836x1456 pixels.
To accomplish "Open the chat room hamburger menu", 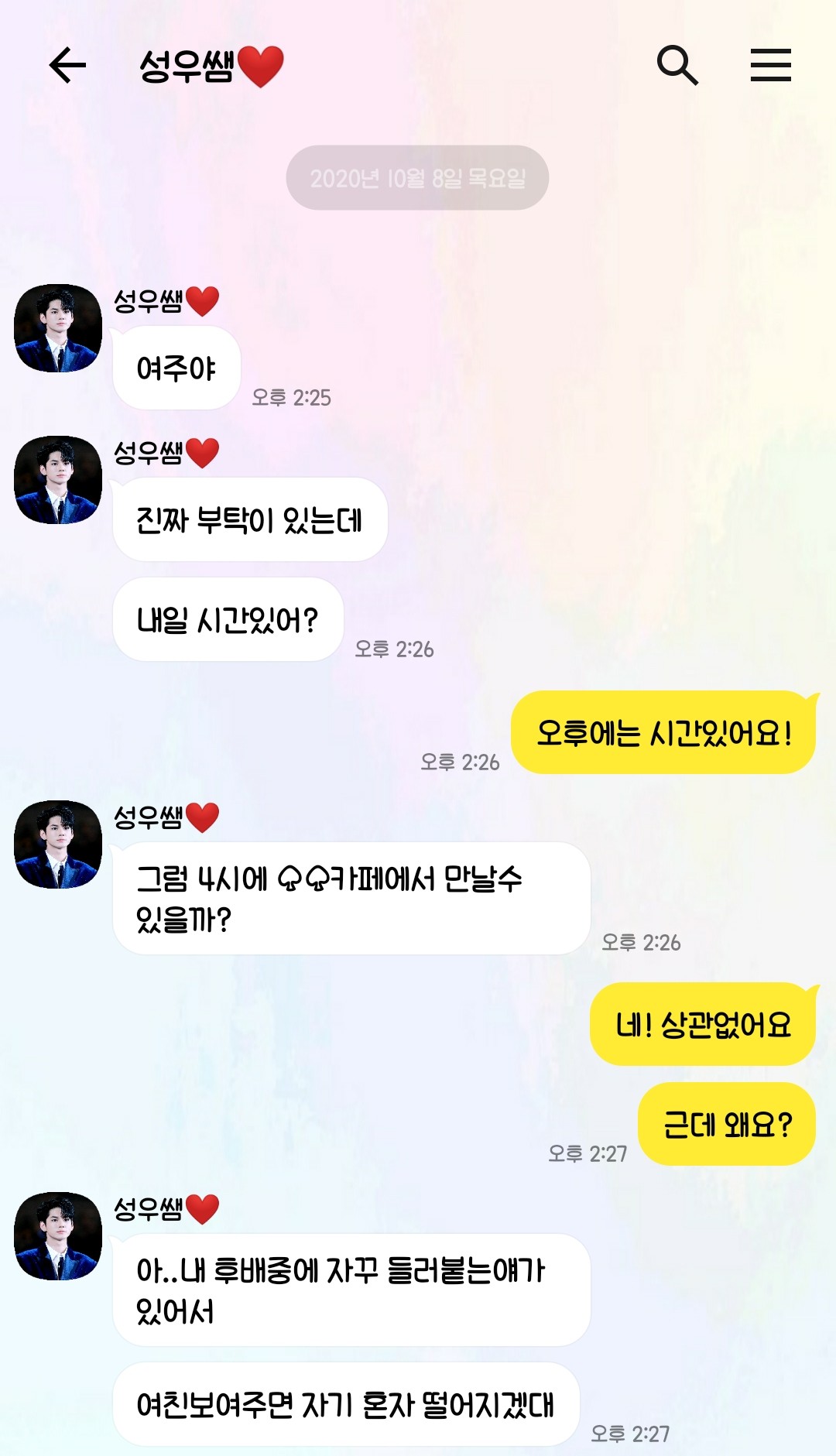I will coord(770,65).
